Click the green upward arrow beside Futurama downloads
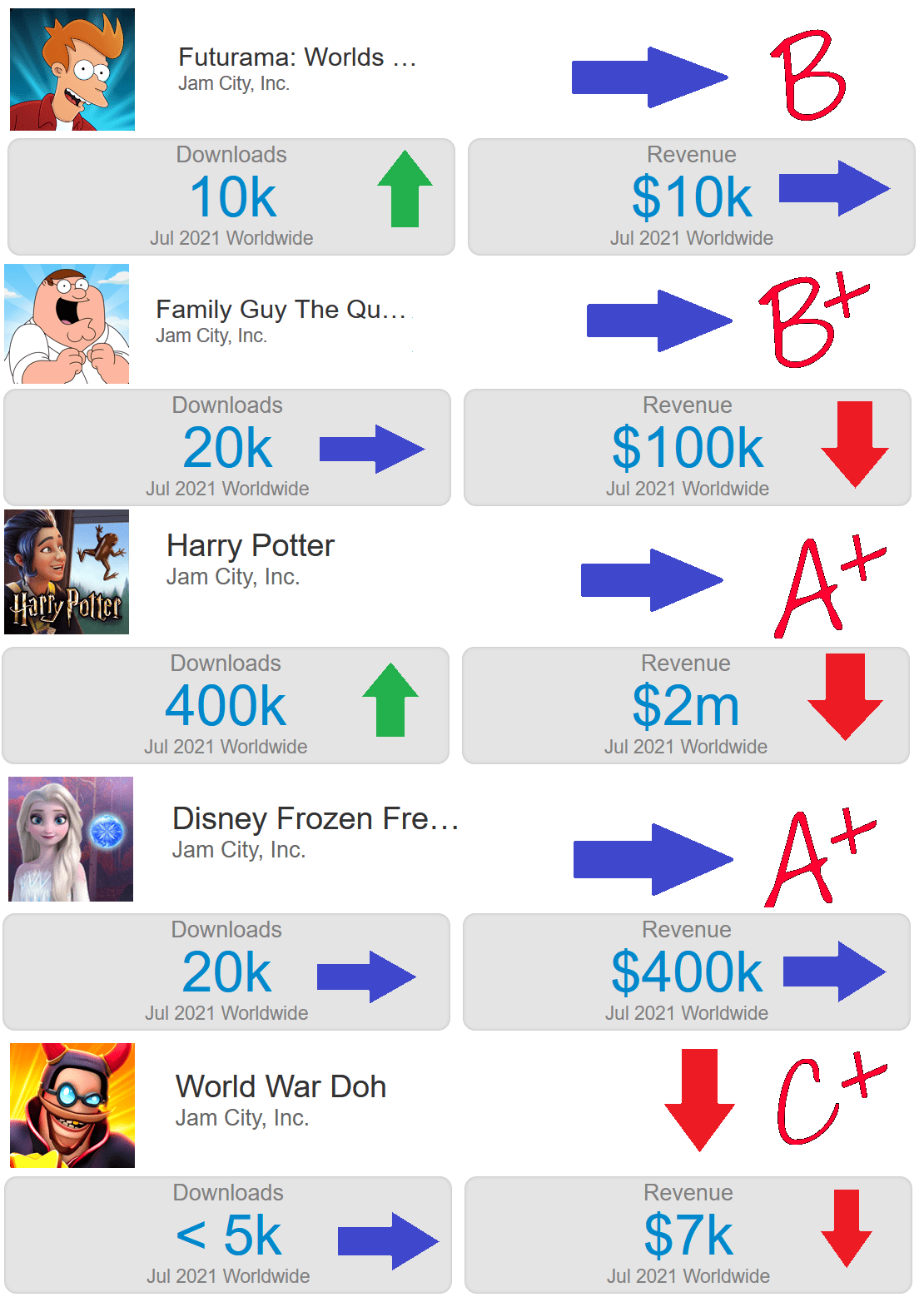The width and height of the screenshot is (924, 1307). (403, 192)
